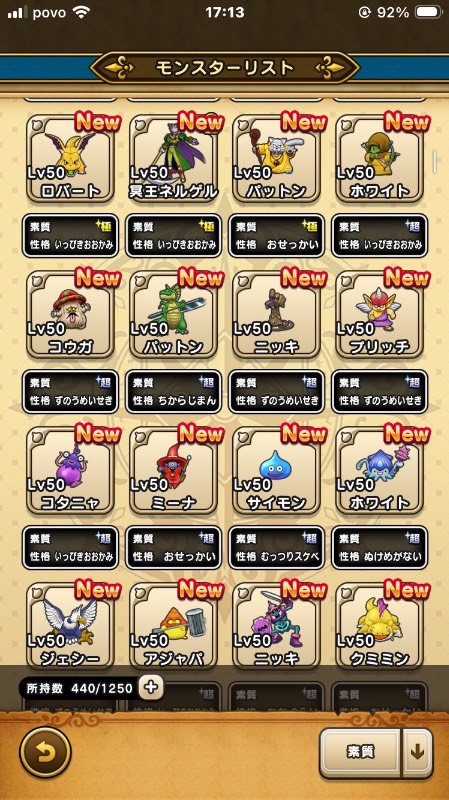Screen dimensions: 449x800
Task: Select green dragon バットン
Action: [173, 315]
